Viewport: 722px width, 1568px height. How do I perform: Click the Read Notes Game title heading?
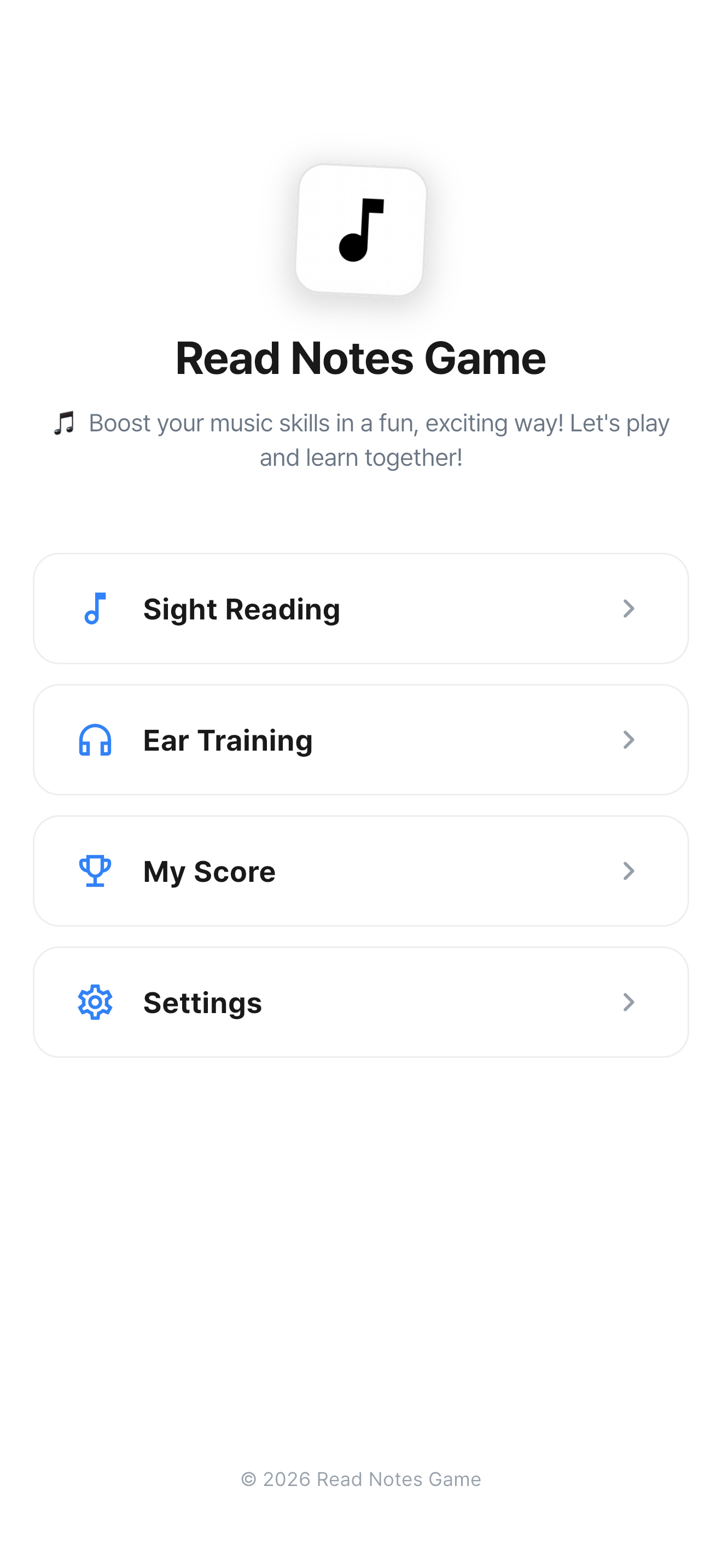[x=361, y=359]
